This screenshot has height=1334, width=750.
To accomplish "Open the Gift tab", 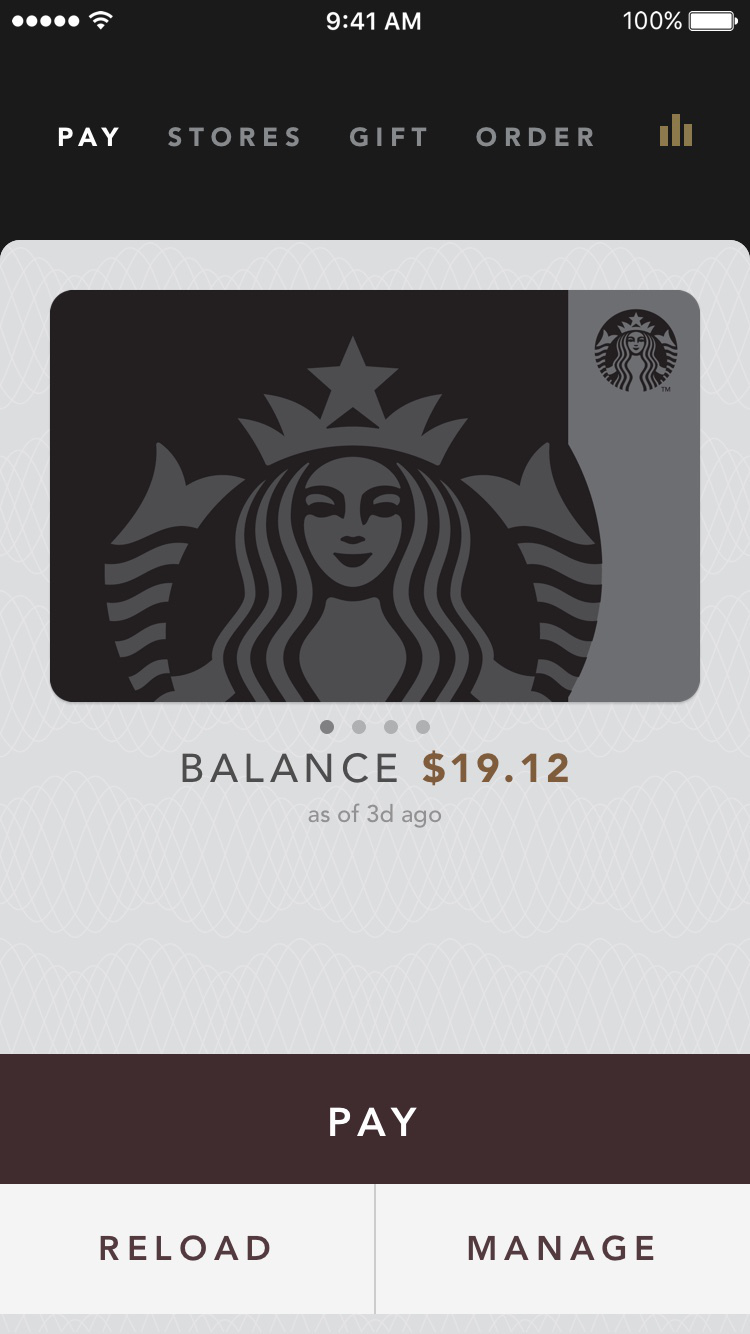I will [389, 137].
